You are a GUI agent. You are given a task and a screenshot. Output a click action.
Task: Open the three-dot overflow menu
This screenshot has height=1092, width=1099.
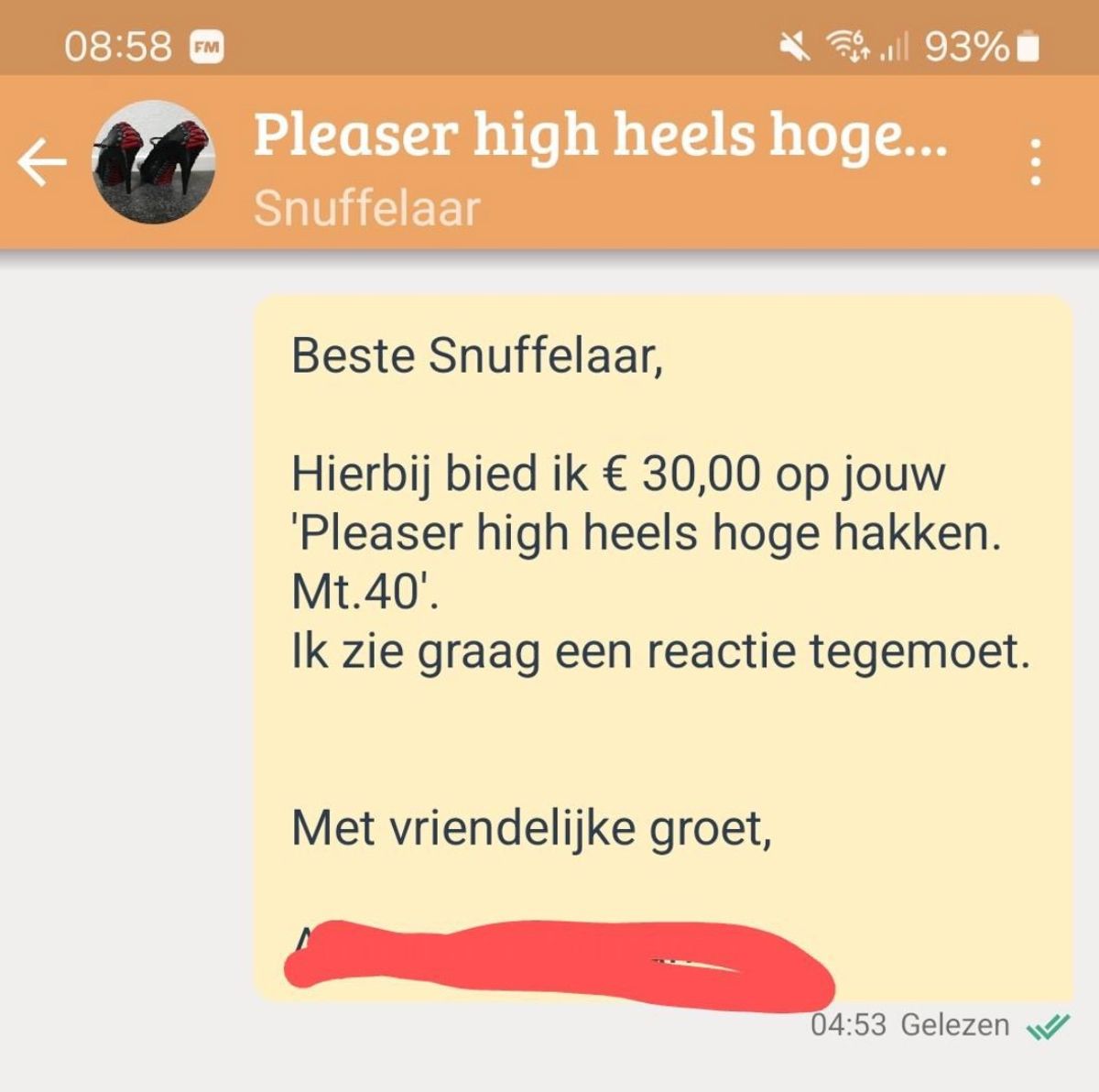click(x=1036, y=163)
